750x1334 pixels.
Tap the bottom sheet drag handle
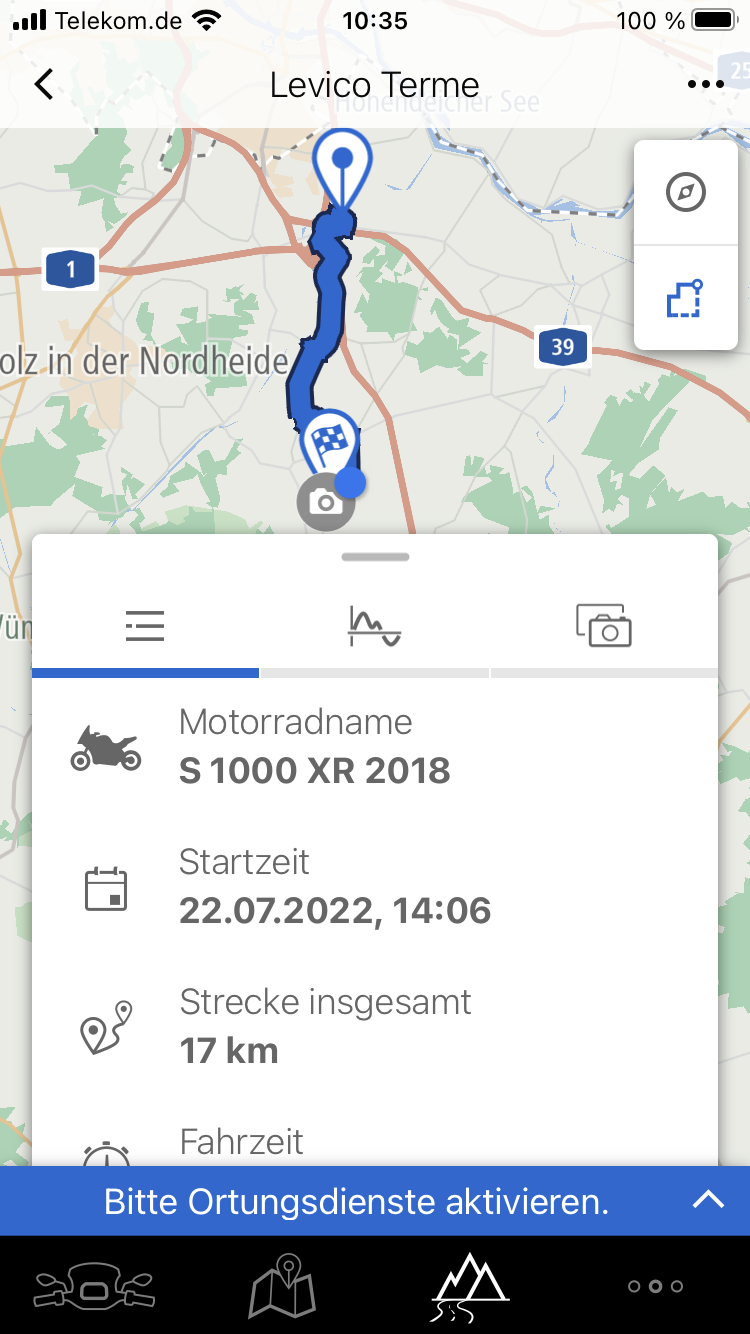(375, 557)
